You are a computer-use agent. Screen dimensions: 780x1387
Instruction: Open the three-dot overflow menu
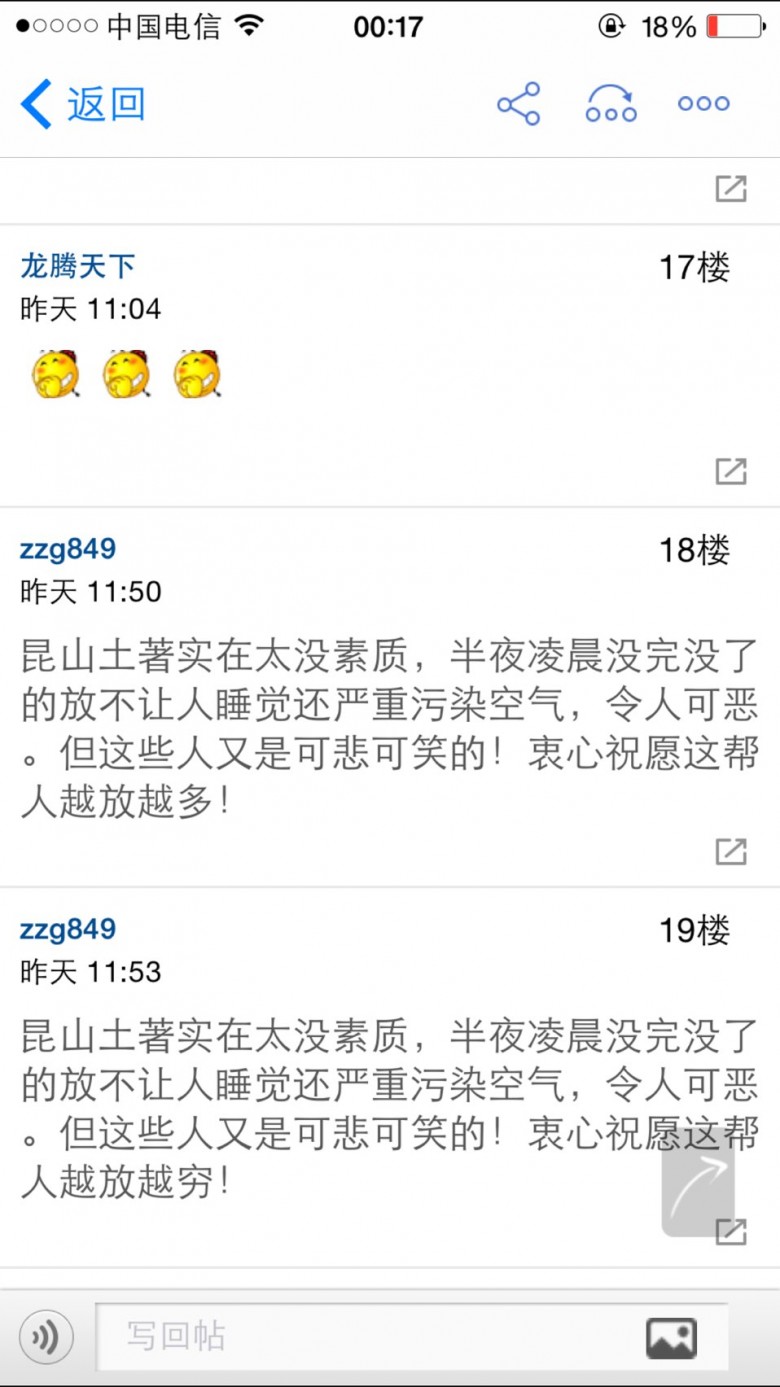coord(704,104)
